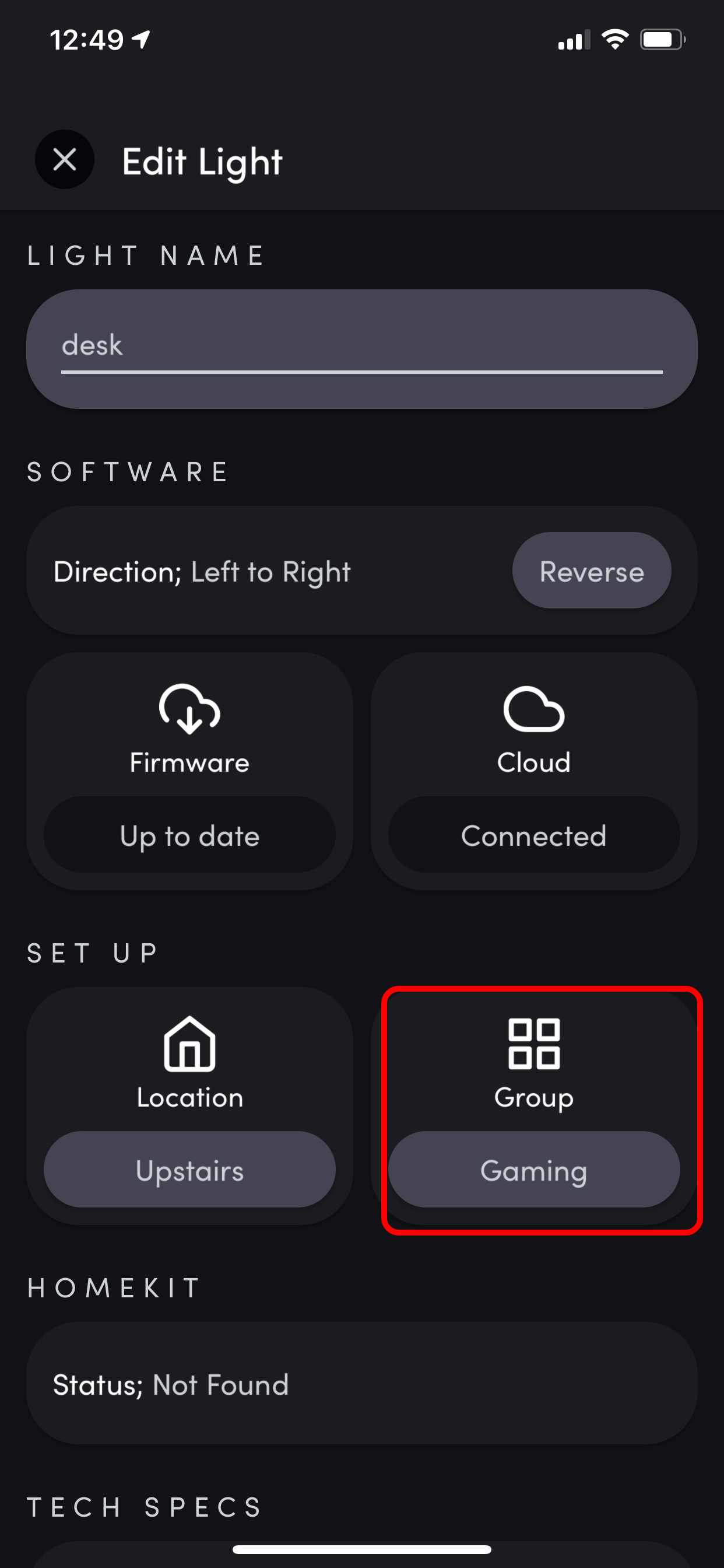The height and width of the screenshot is (1568, 724).
Task: Reverse the light direction
Action: click(x=591, y=571)
